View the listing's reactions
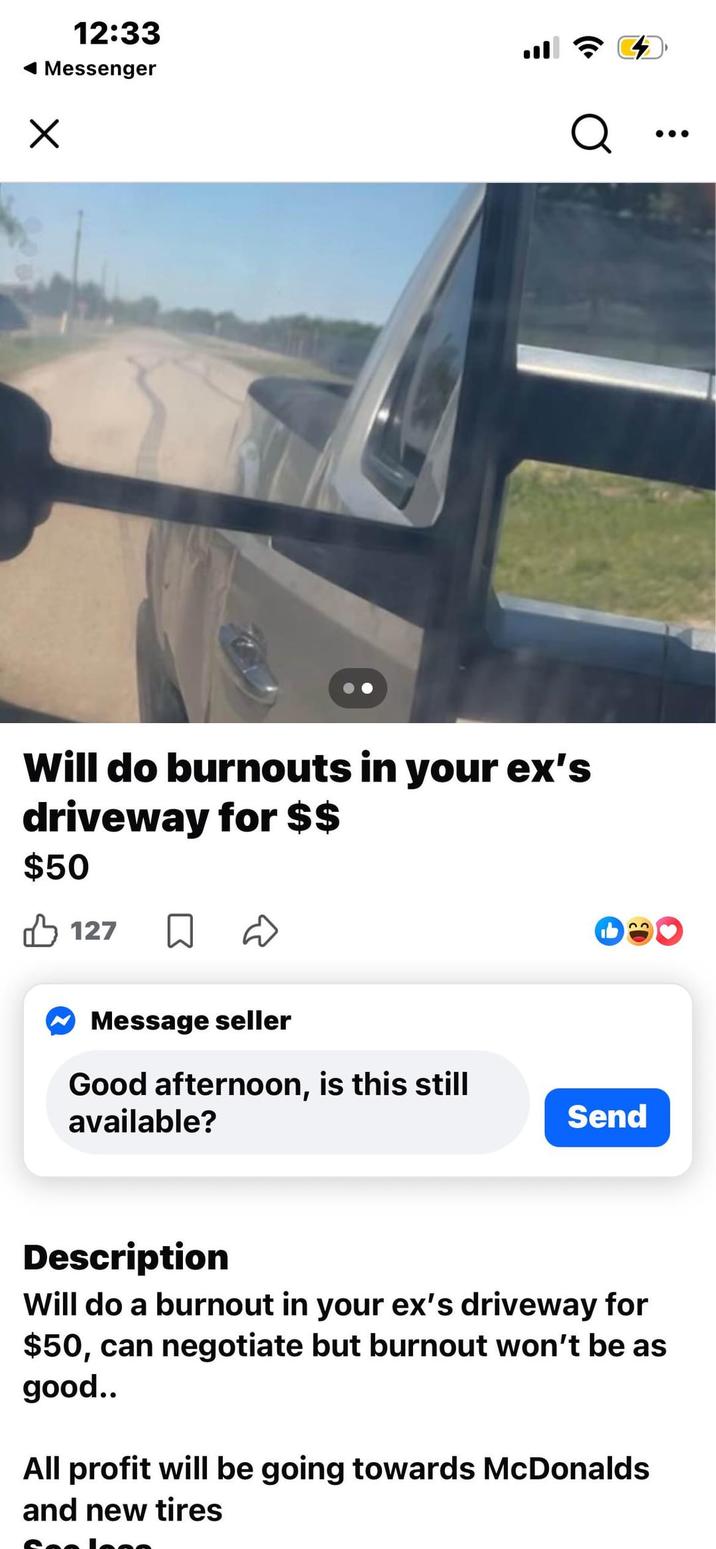Image resolution: width=716 pixels, height=1549 pixels. click(x=639, y=931)
